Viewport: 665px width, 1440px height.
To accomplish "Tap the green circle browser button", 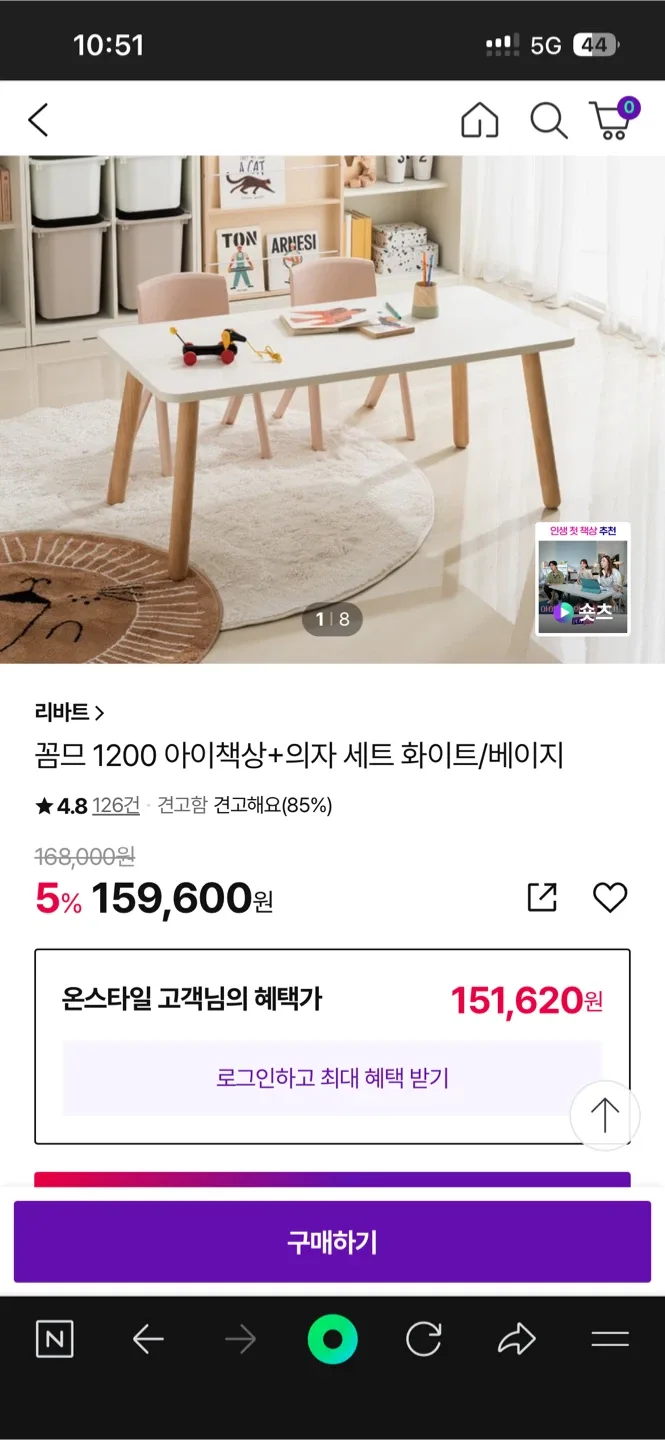I will tap(332, 1339).
